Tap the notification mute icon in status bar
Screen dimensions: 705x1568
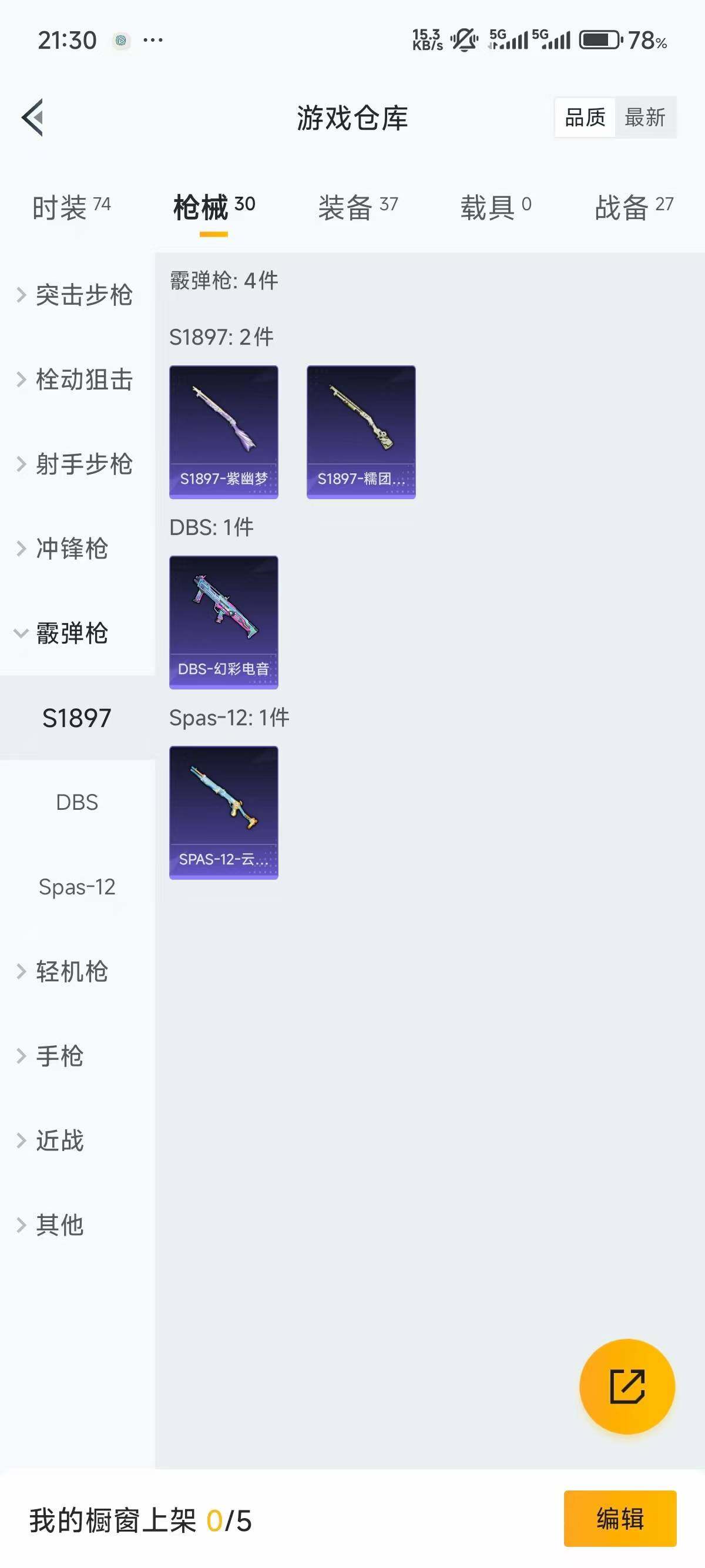(x=462, y=38)
